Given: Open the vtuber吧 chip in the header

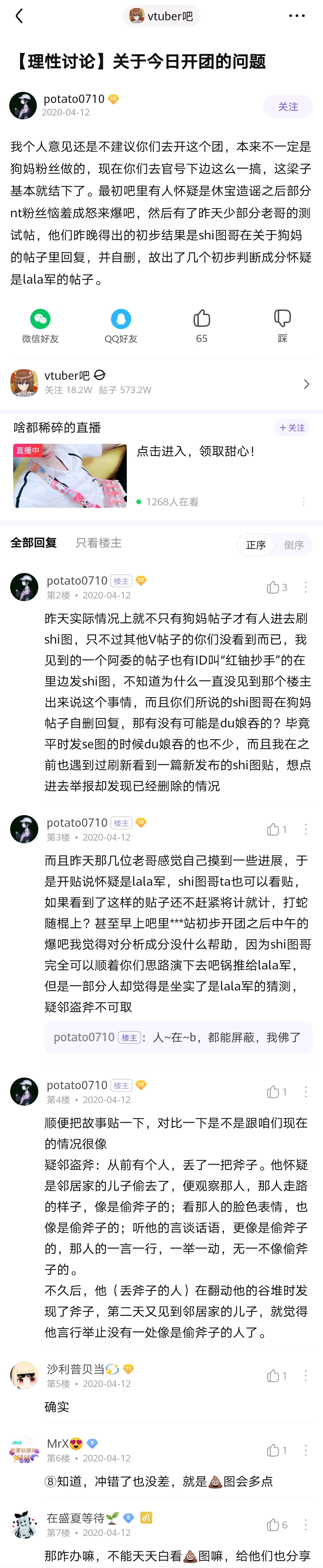Looking at the screenshot, I should 161,16.
